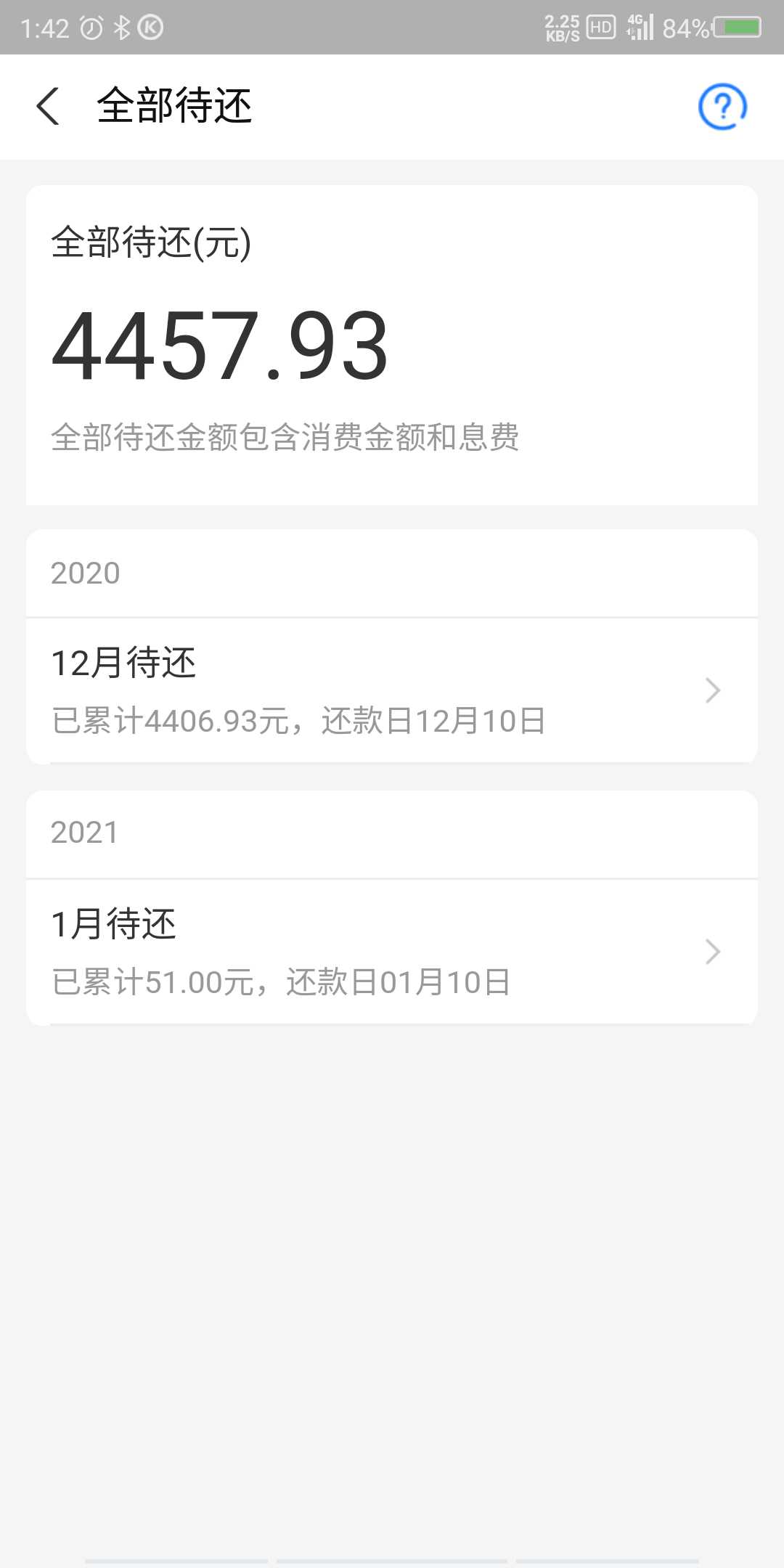Open the help question mark icon
This screenshot has width=784, height=1568.
722,107
